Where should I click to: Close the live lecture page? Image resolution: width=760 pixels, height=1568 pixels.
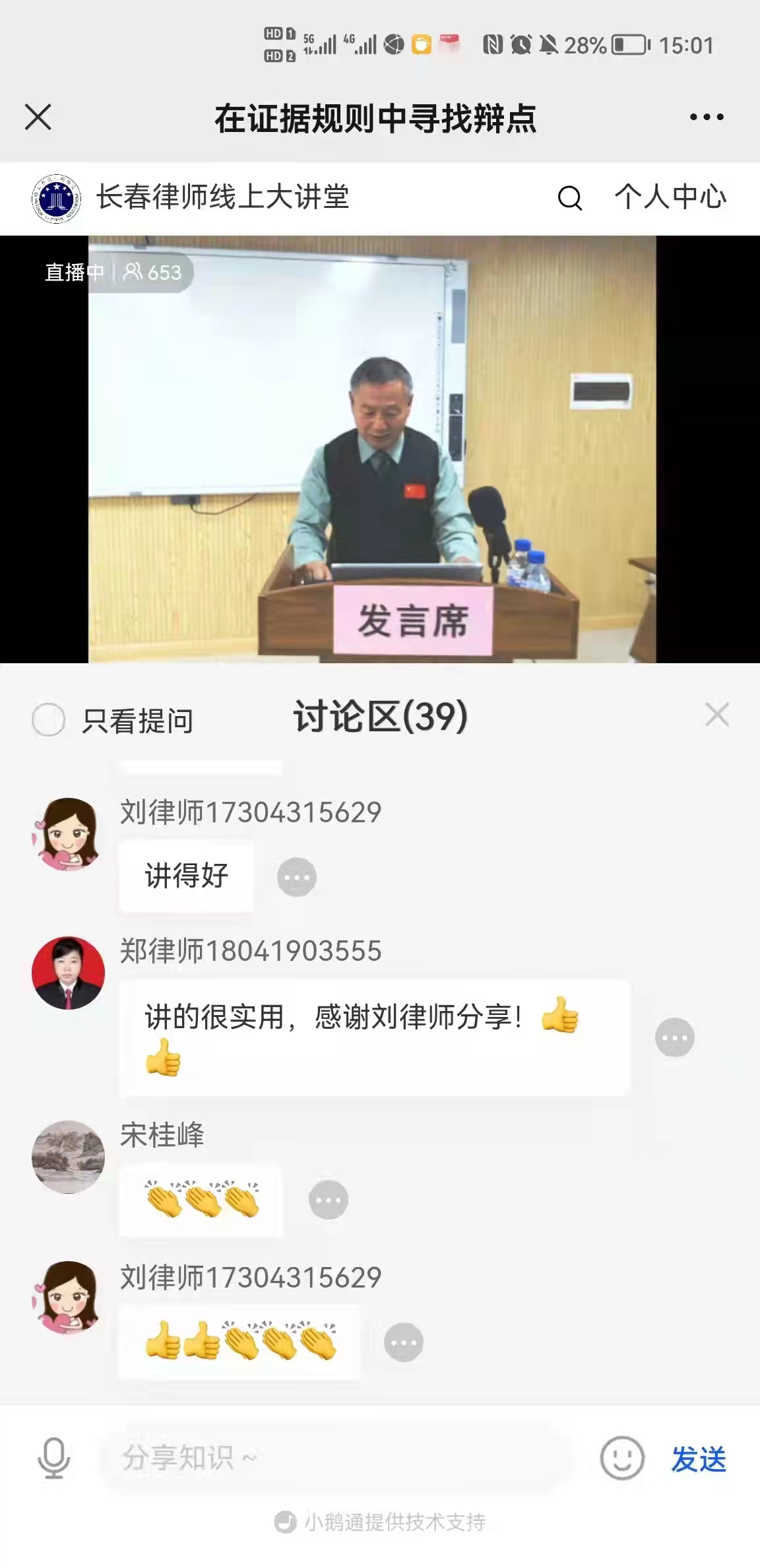[x=38, y=117]
